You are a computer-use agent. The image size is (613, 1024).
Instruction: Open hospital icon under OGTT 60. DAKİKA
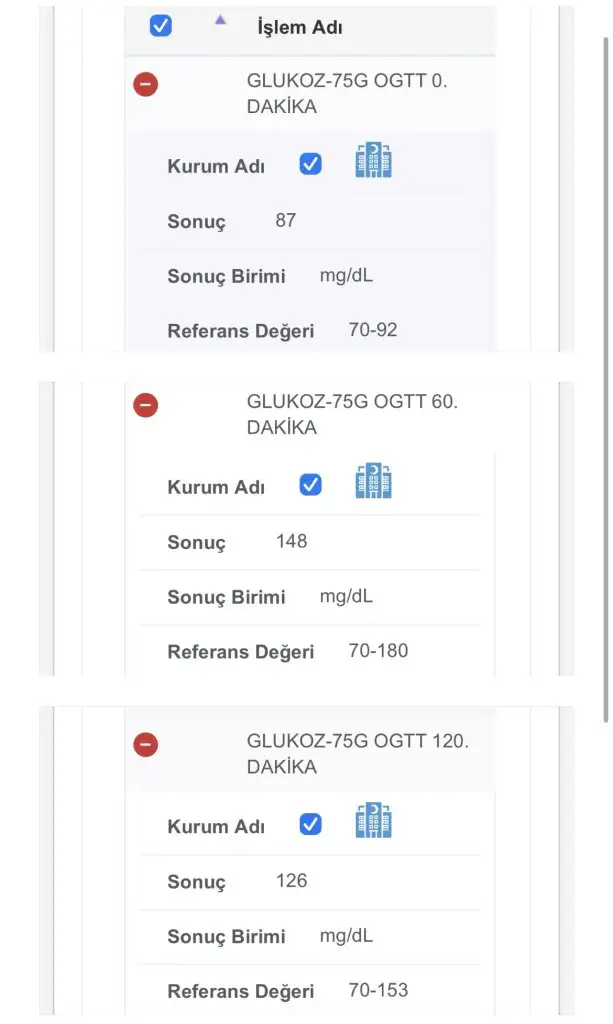(373, 481)
